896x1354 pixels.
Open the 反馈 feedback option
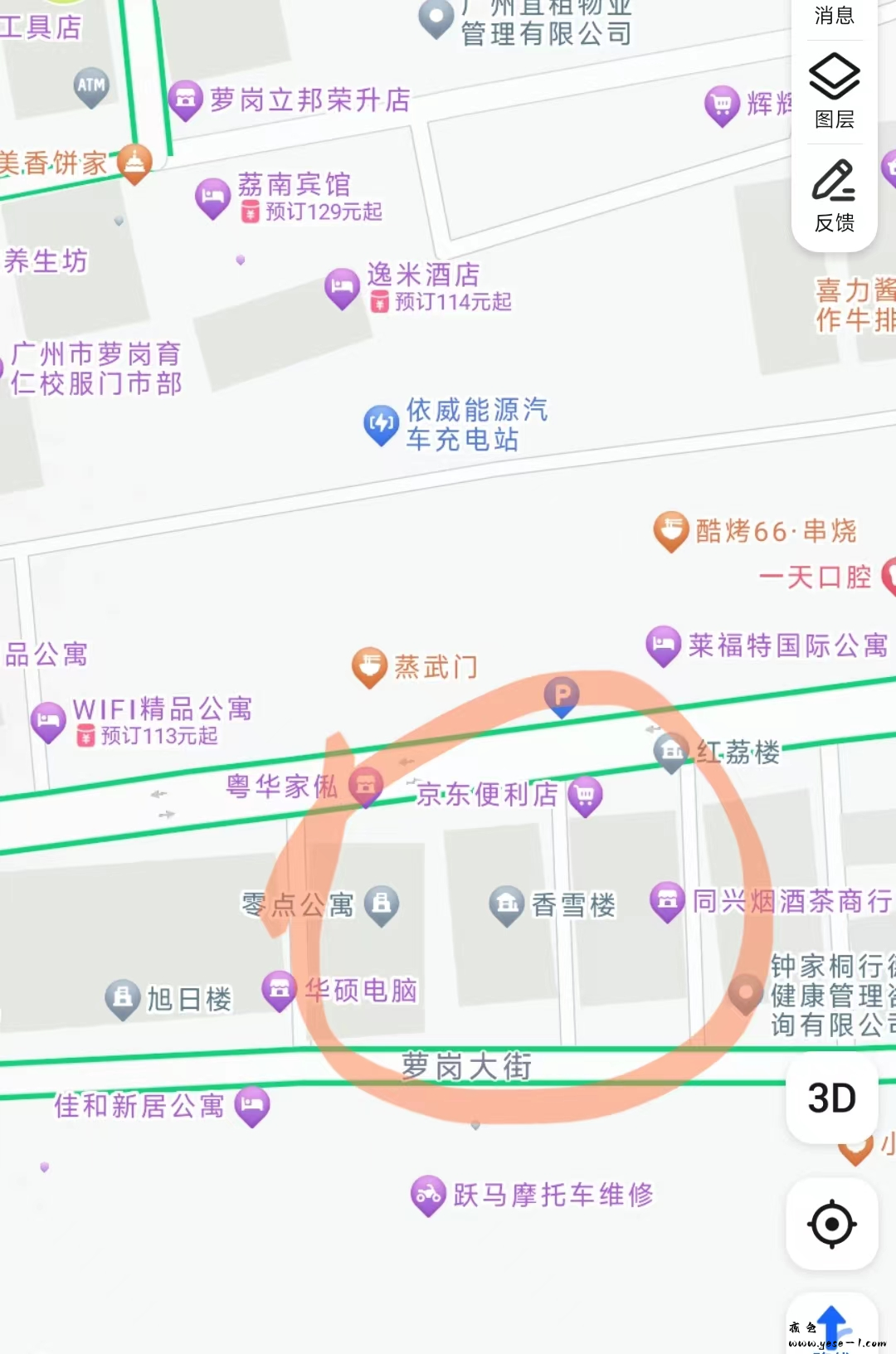[834, 195]
